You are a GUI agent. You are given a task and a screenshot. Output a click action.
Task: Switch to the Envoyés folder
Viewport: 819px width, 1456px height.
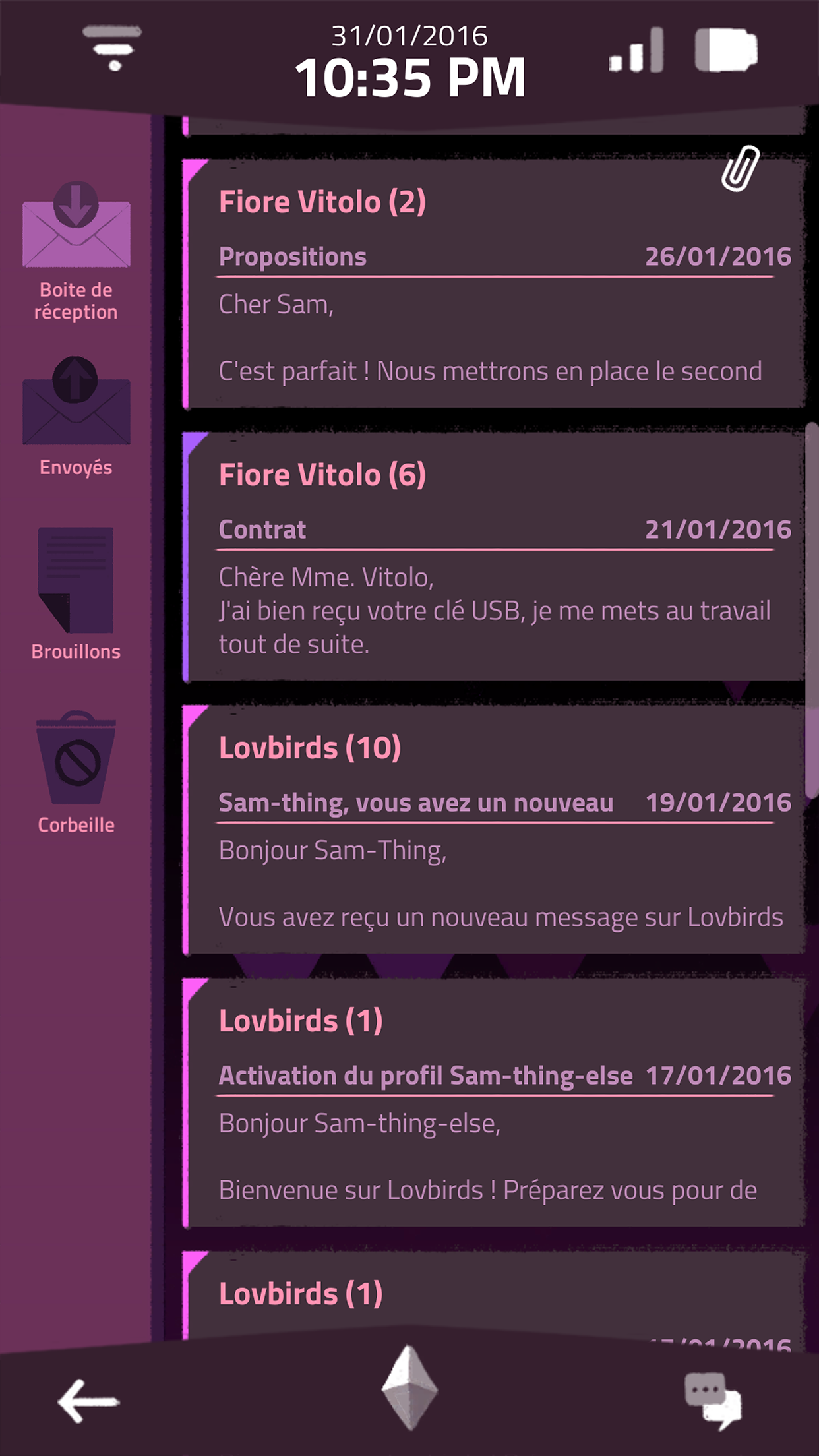tap(76, 417)
